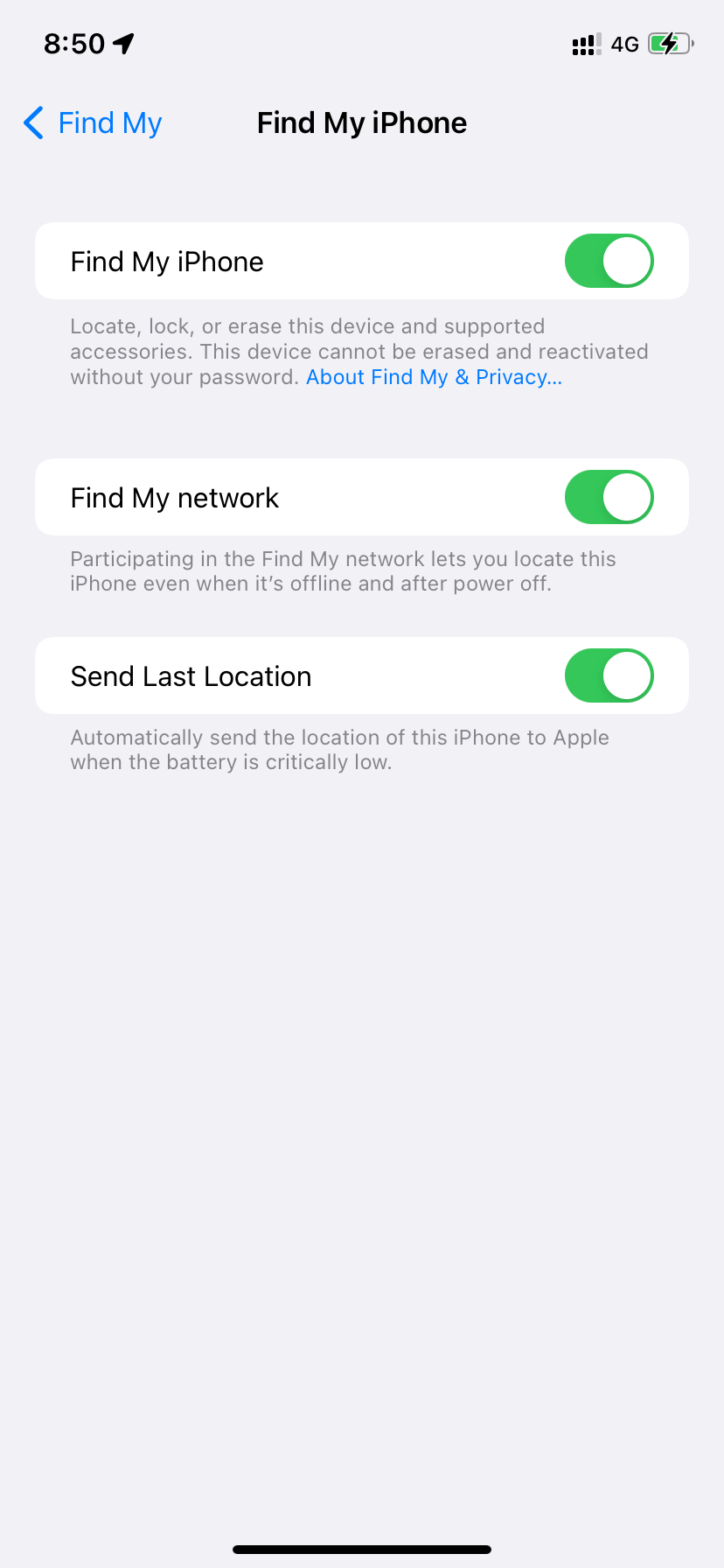Toggle Send Last Location off
724x1568 pixels.
point(609,675)
